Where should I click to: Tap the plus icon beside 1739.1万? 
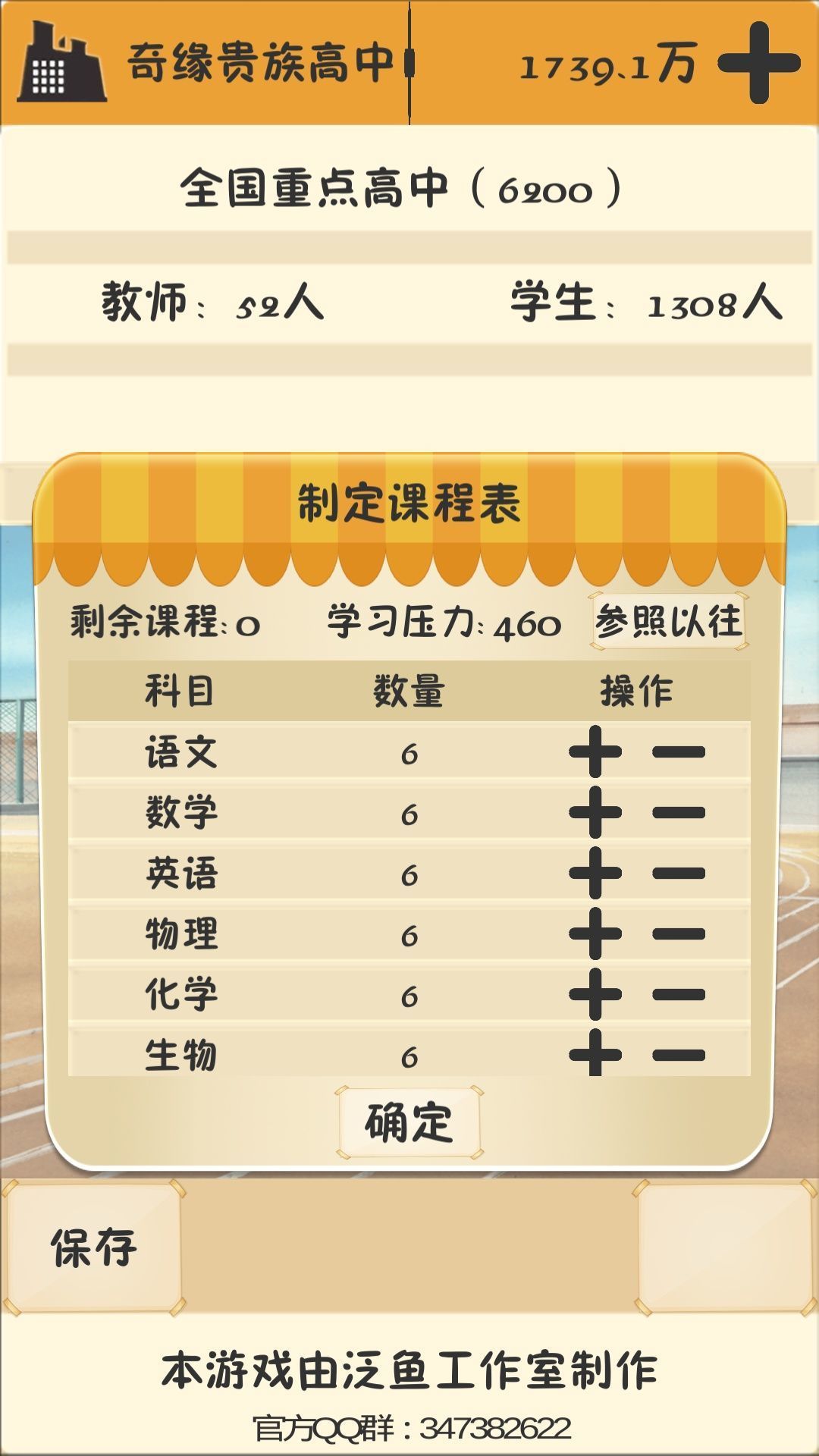(x=758, y=62)
